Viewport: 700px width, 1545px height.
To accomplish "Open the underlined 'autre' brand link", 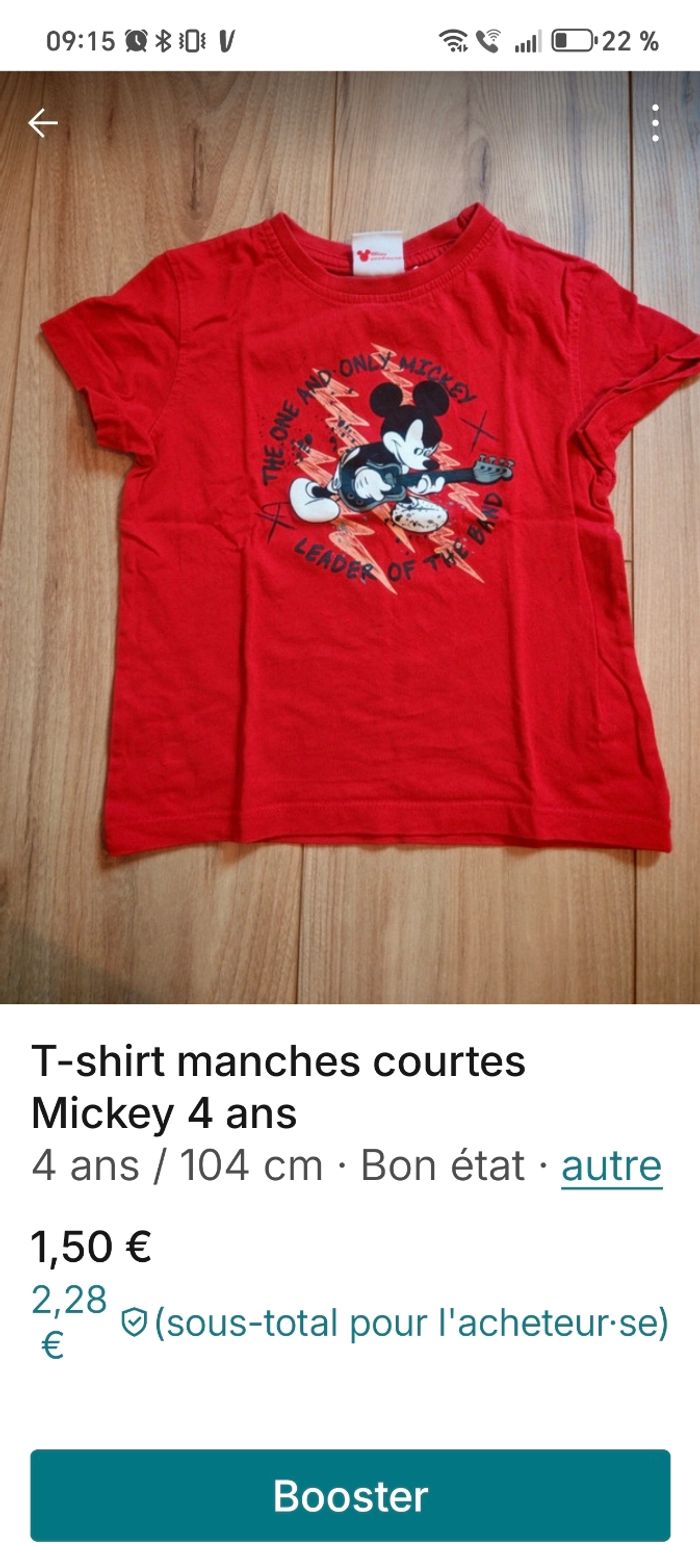I will (x=611, y=1166).
